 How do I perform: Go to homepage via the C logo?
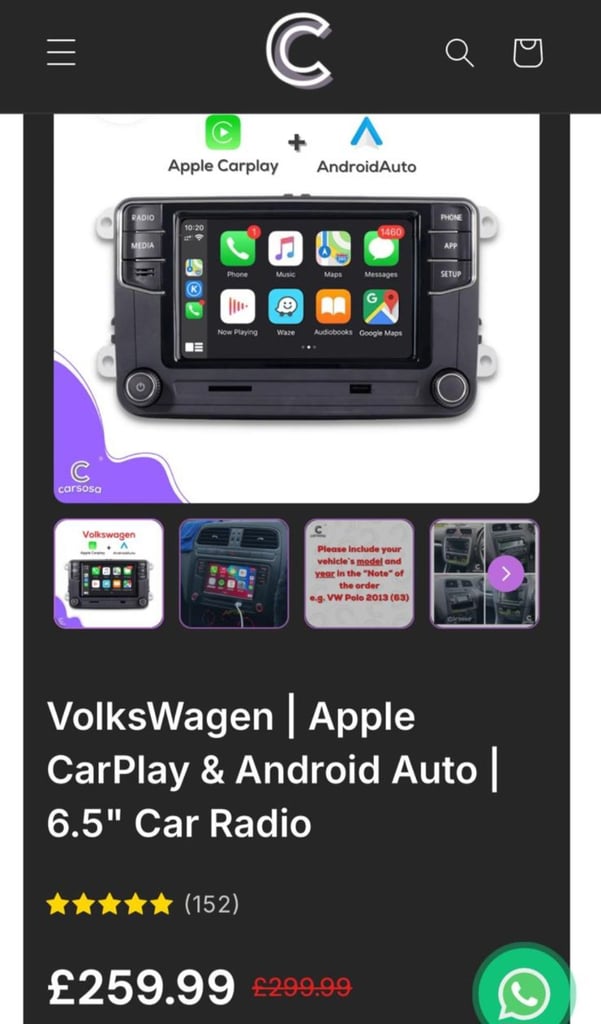coord(299,51)
